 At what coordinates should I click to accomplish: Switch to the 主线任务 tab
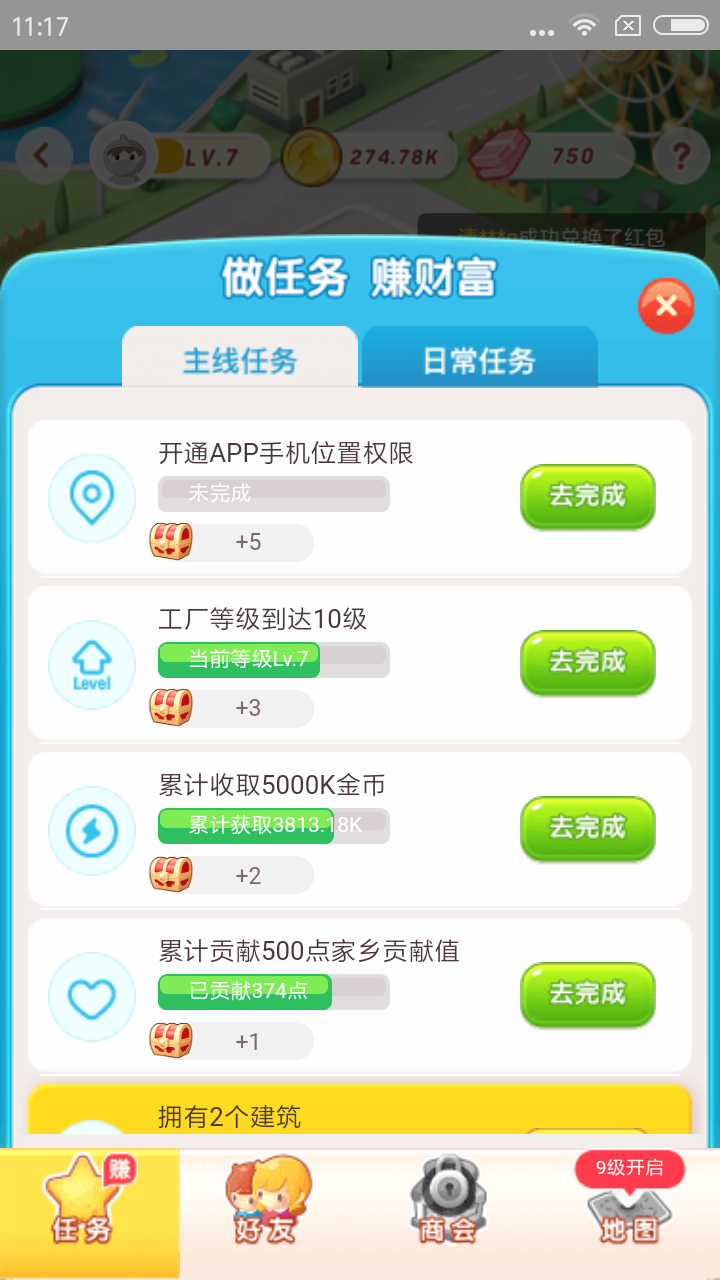click(240, 358)
